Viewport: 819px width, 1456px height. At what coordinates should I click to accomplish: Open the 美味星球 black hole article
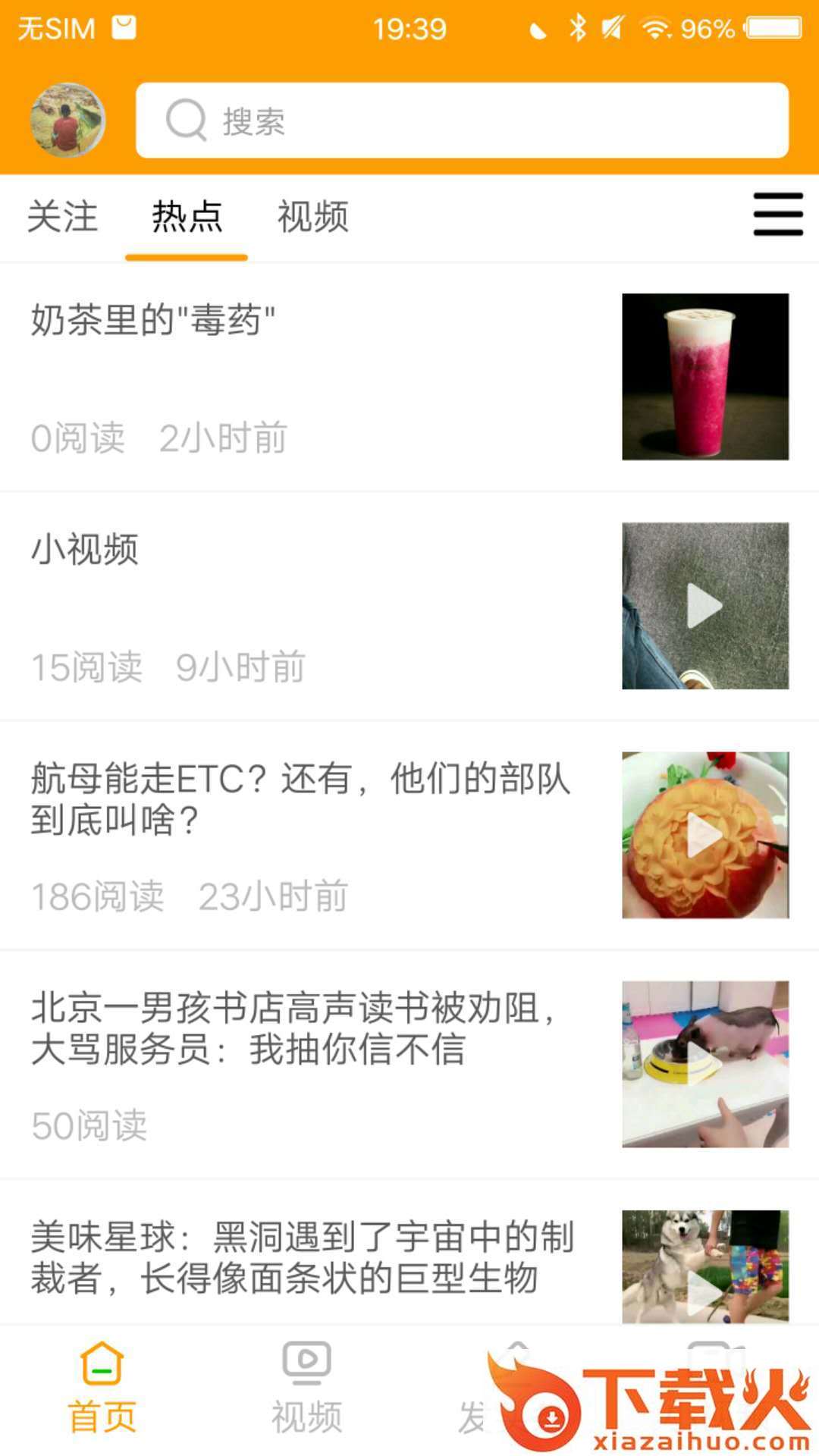pos(302,1257)
